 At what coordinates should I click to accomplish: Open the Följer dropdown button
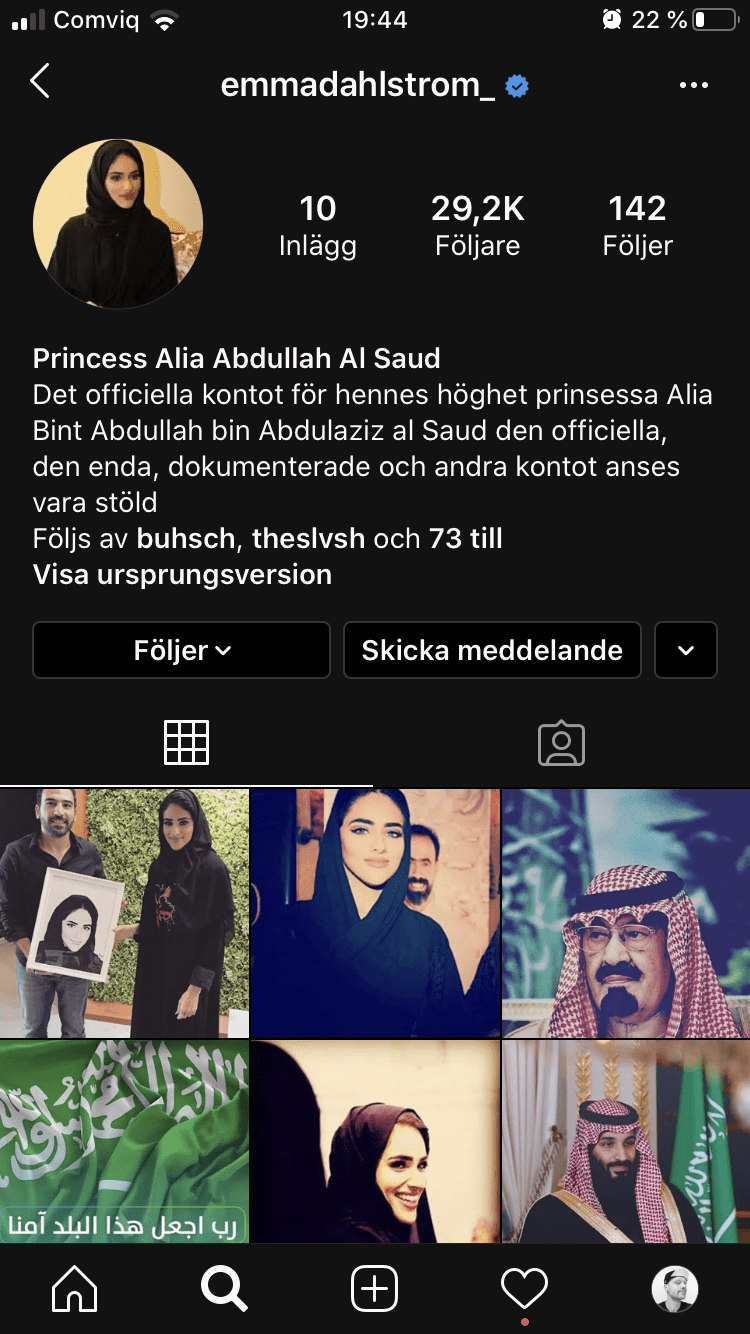[x=181, y=650]
